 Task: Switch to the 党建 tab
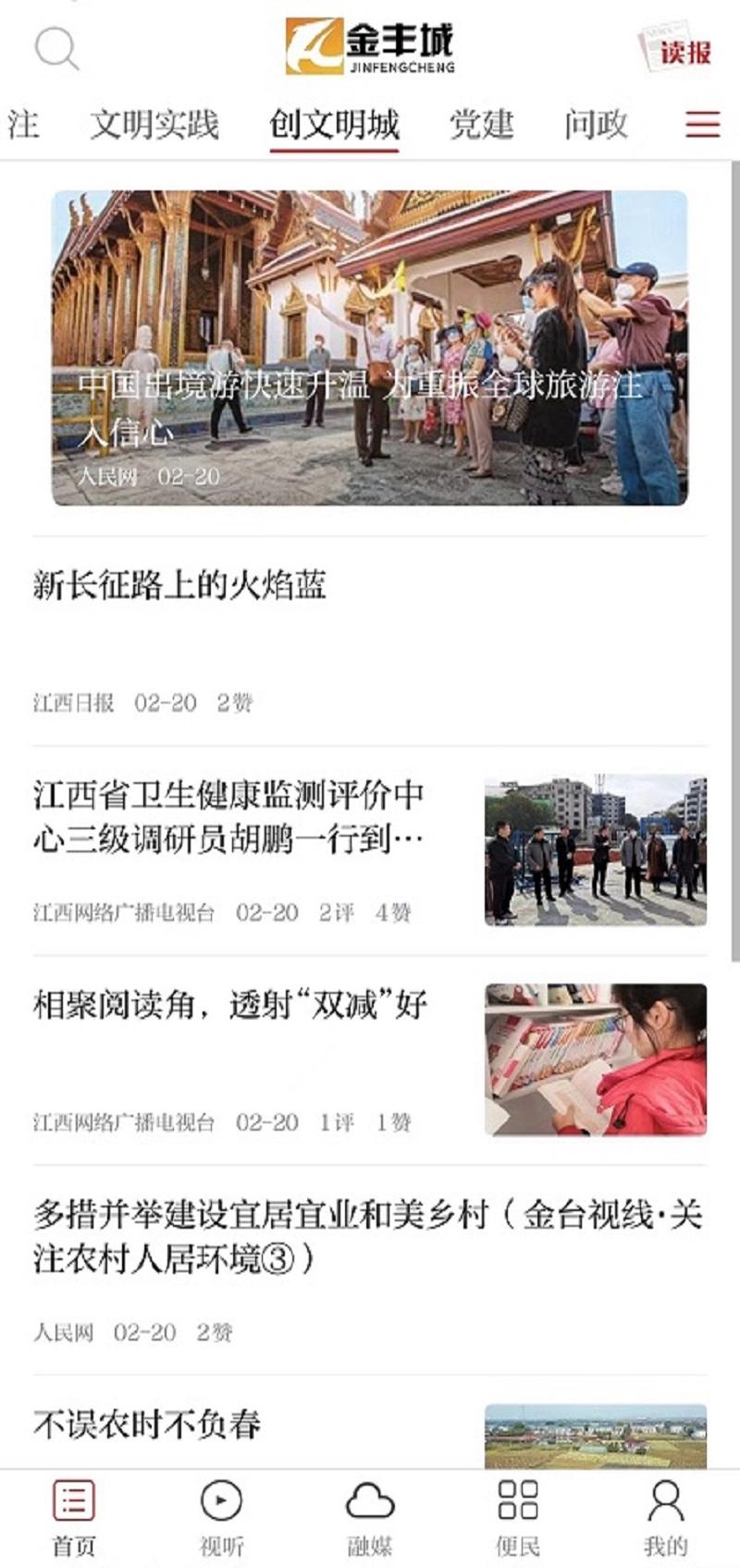pyautogui.click(x=481, y=124)
